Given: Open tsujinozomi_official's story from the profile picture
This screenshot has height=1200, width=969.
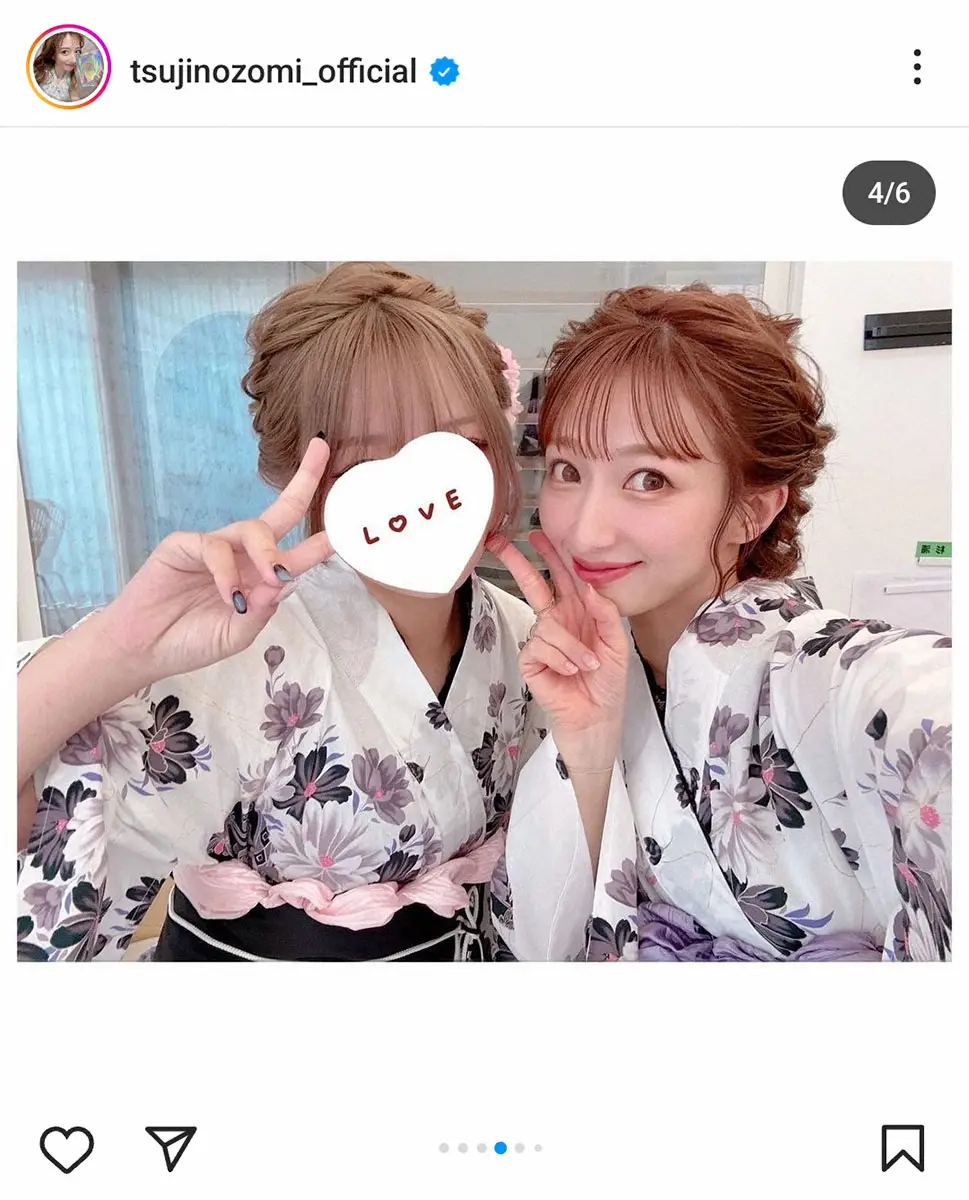Looking at the screenshot, I should coord(68,67).
